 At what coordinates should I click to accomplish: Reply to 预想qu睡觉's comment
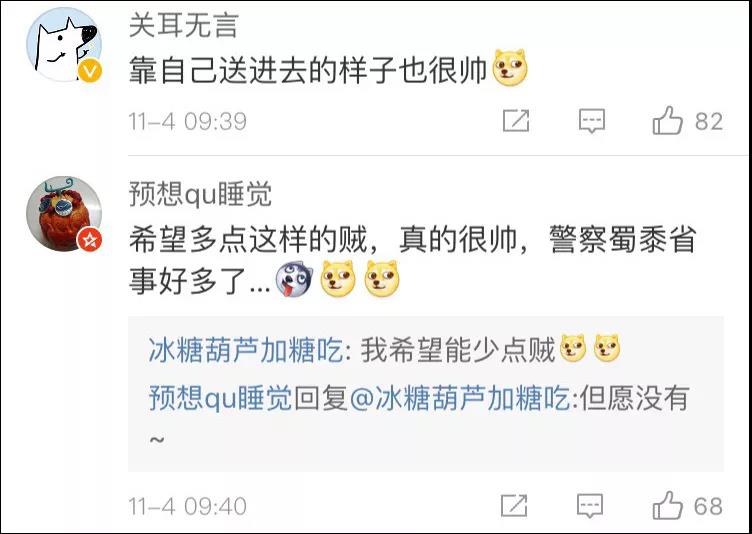coord(592,506)
